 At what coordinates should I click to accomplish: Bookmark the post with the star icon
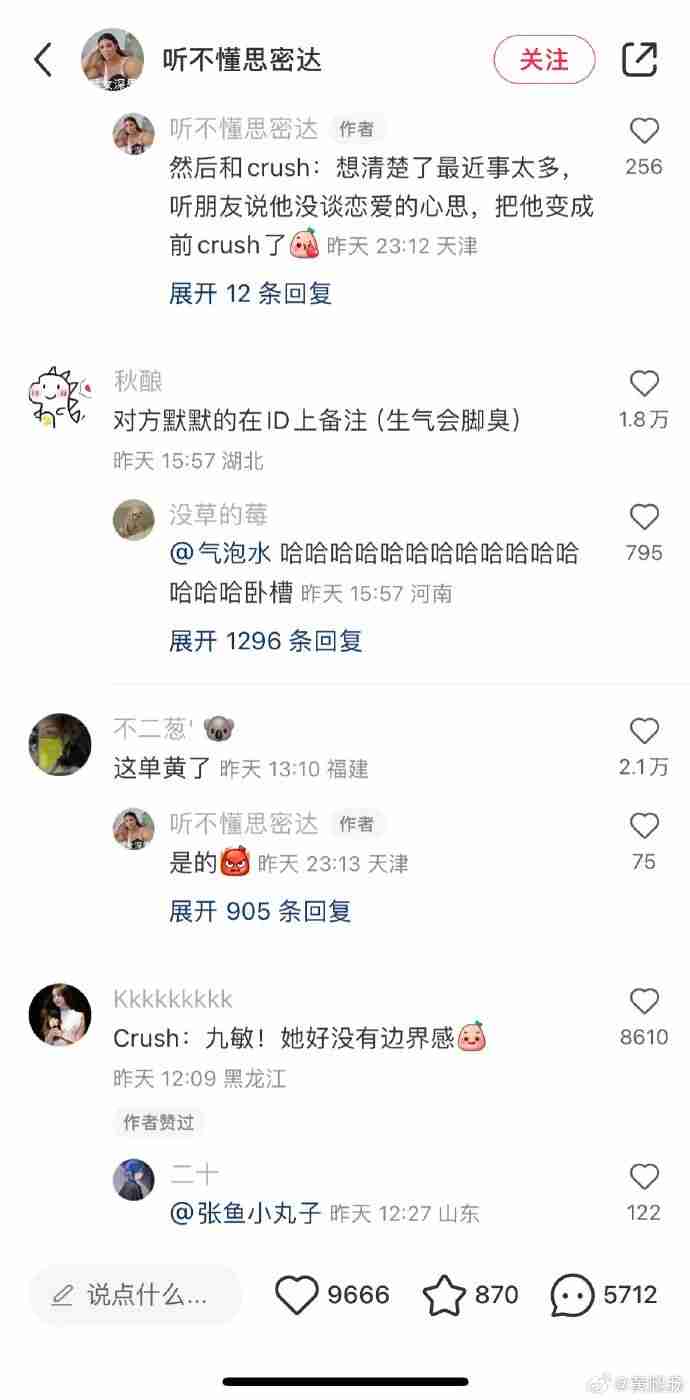coord(444,1296)
